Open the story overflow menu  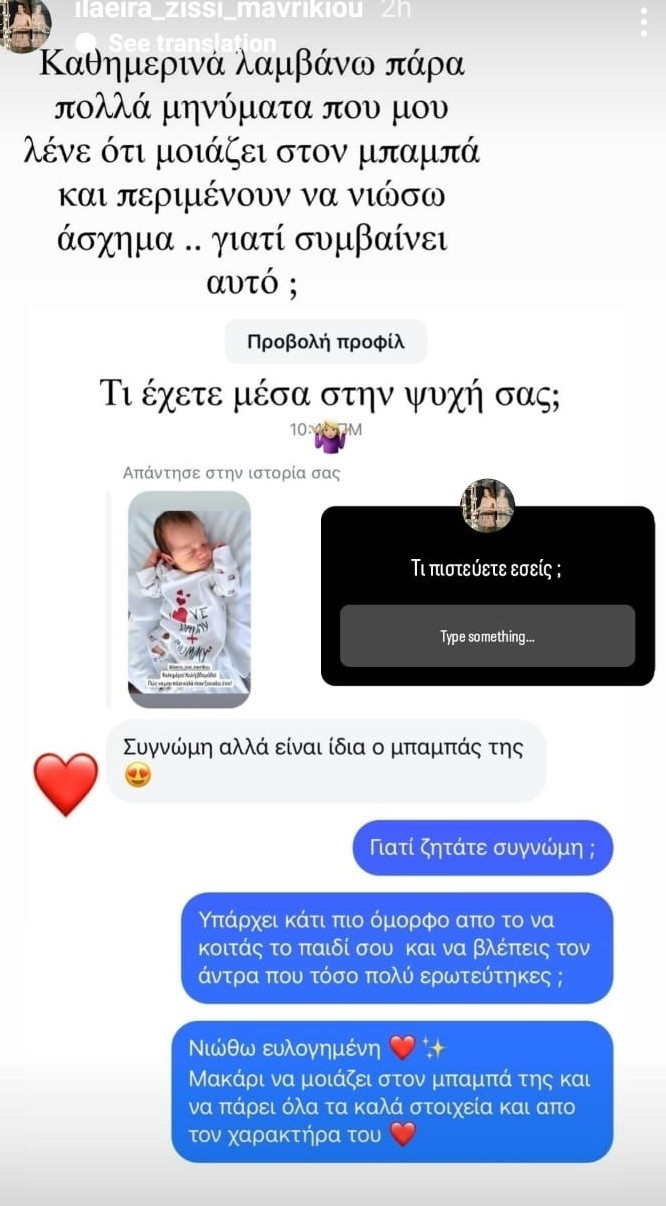pyautogui.click(x=644, y=22)
